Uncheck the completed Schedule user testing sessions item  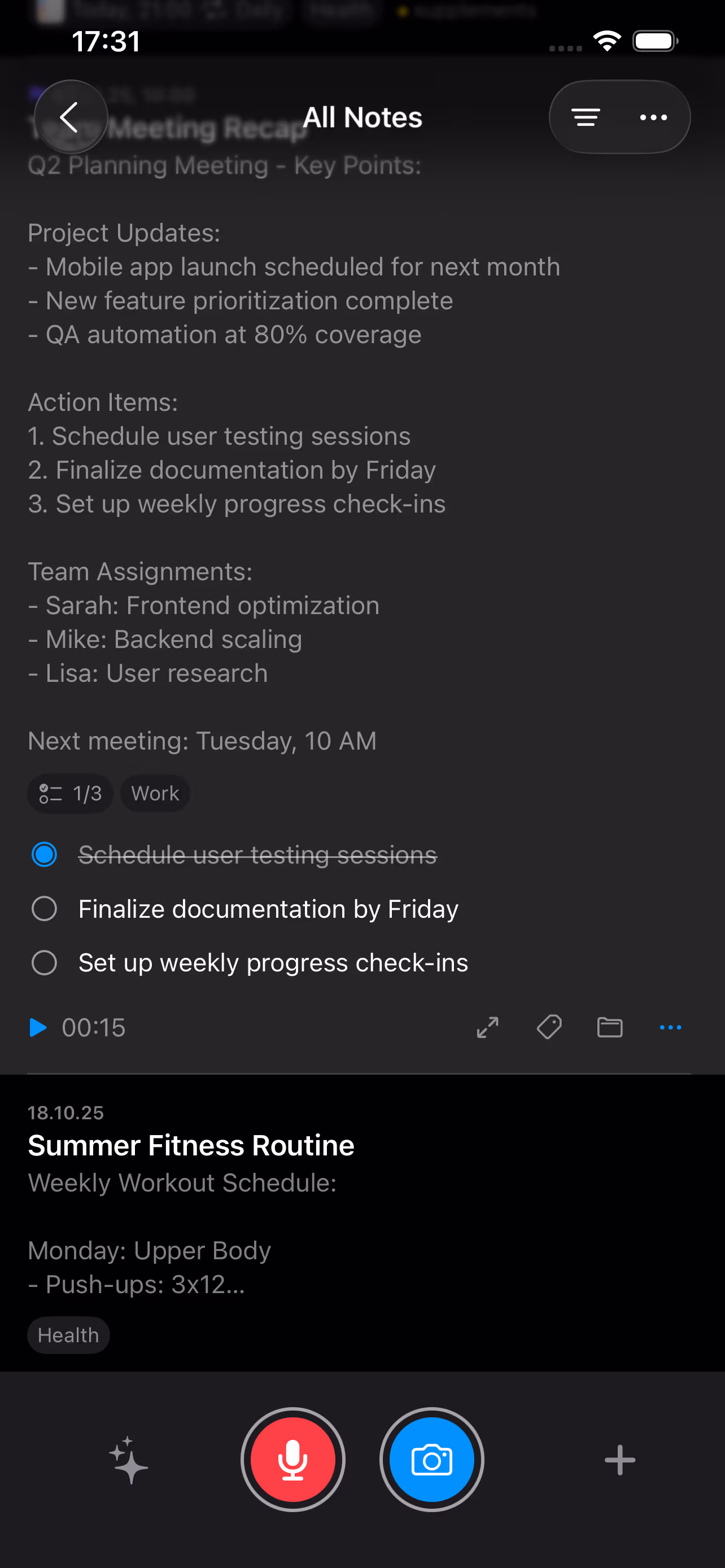(44, 854)
